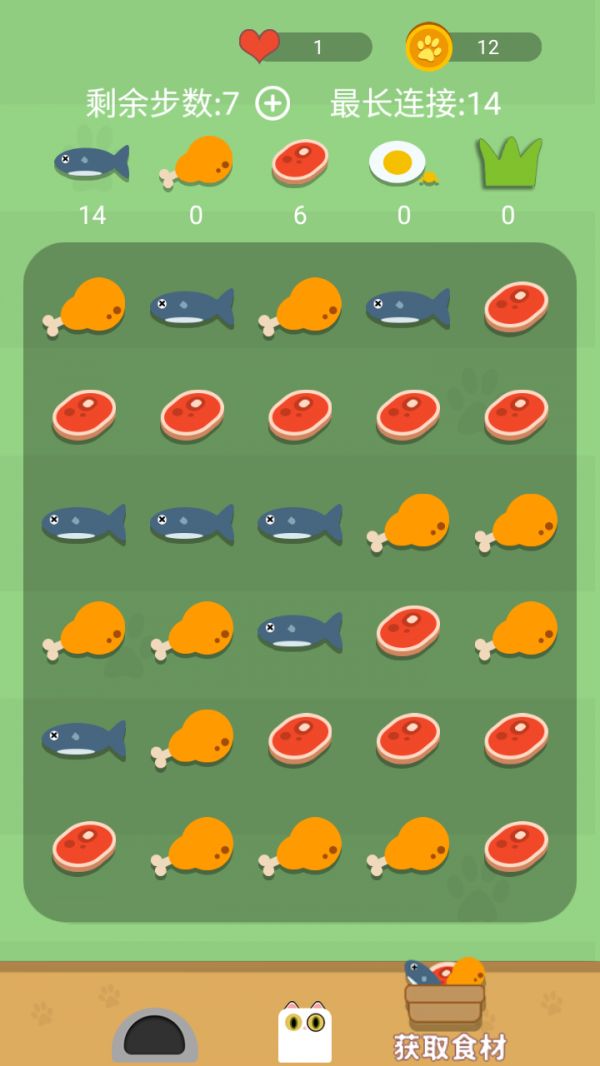The height and width of the screenshot is (1066, 600).
Task: Open the paw coin balance
Action: tap(474, 47)
